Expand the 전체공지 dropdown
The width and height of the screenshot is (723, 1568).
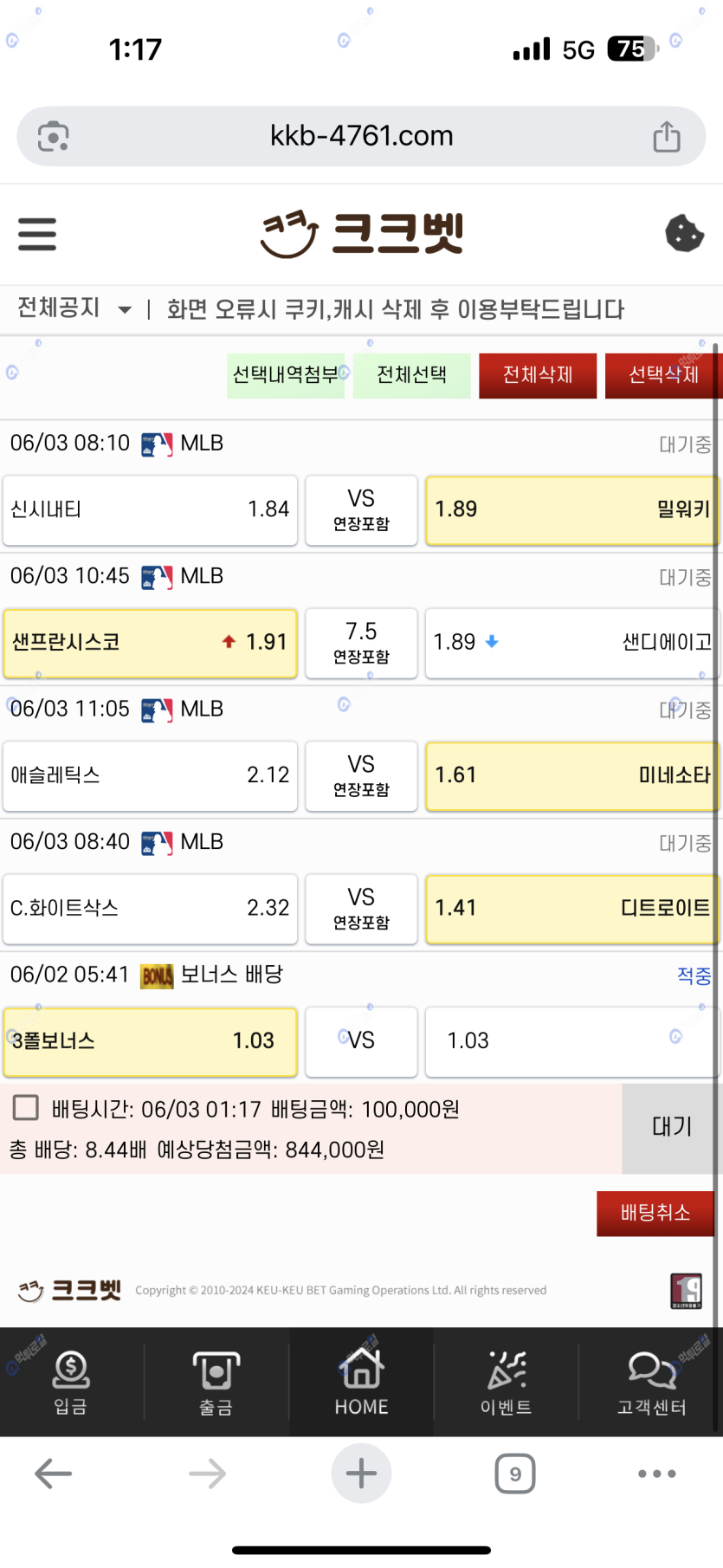pos(74,308)
